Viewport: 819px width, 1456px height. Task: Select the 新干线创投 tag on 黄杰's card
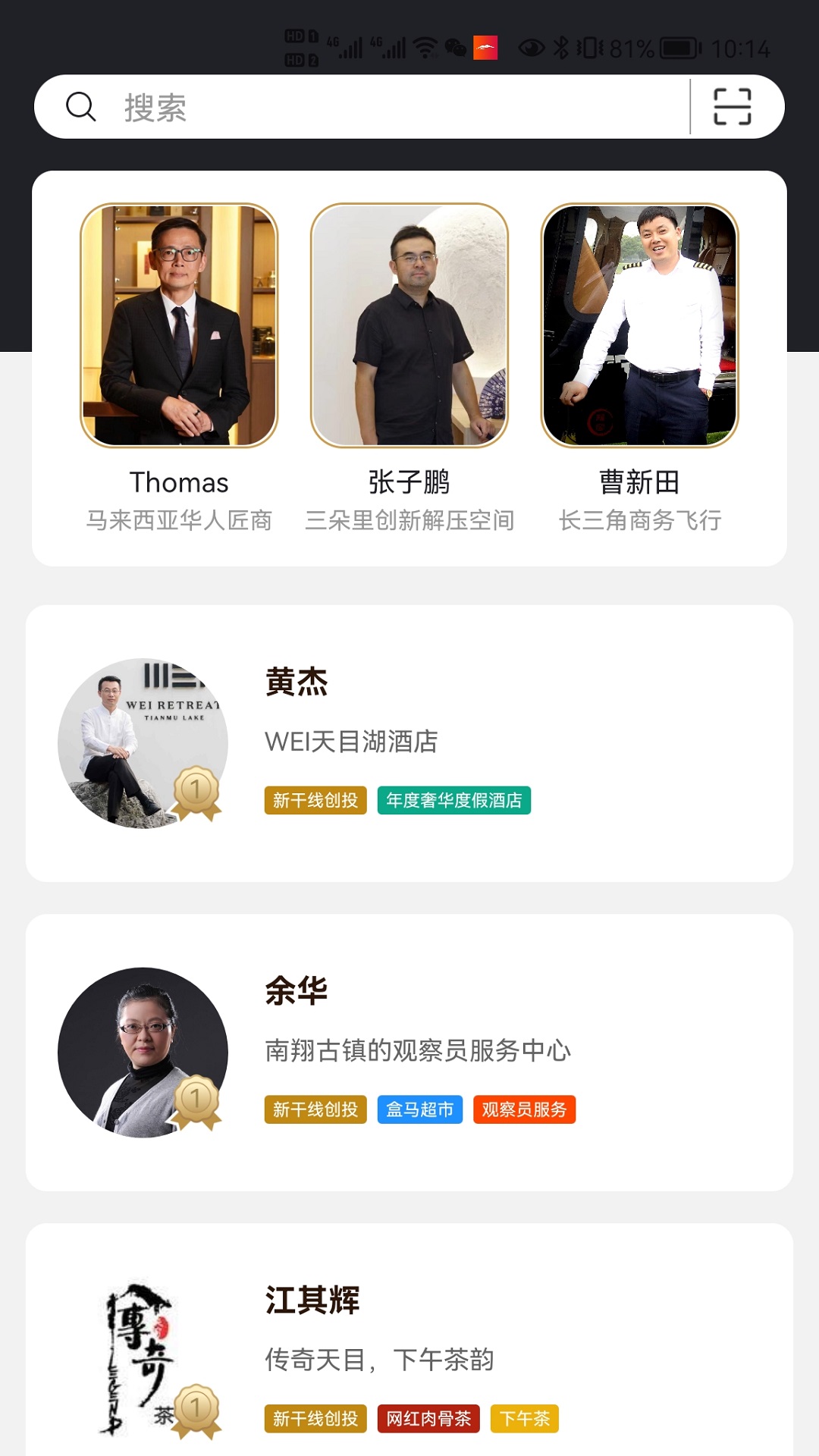coord(315,799)
